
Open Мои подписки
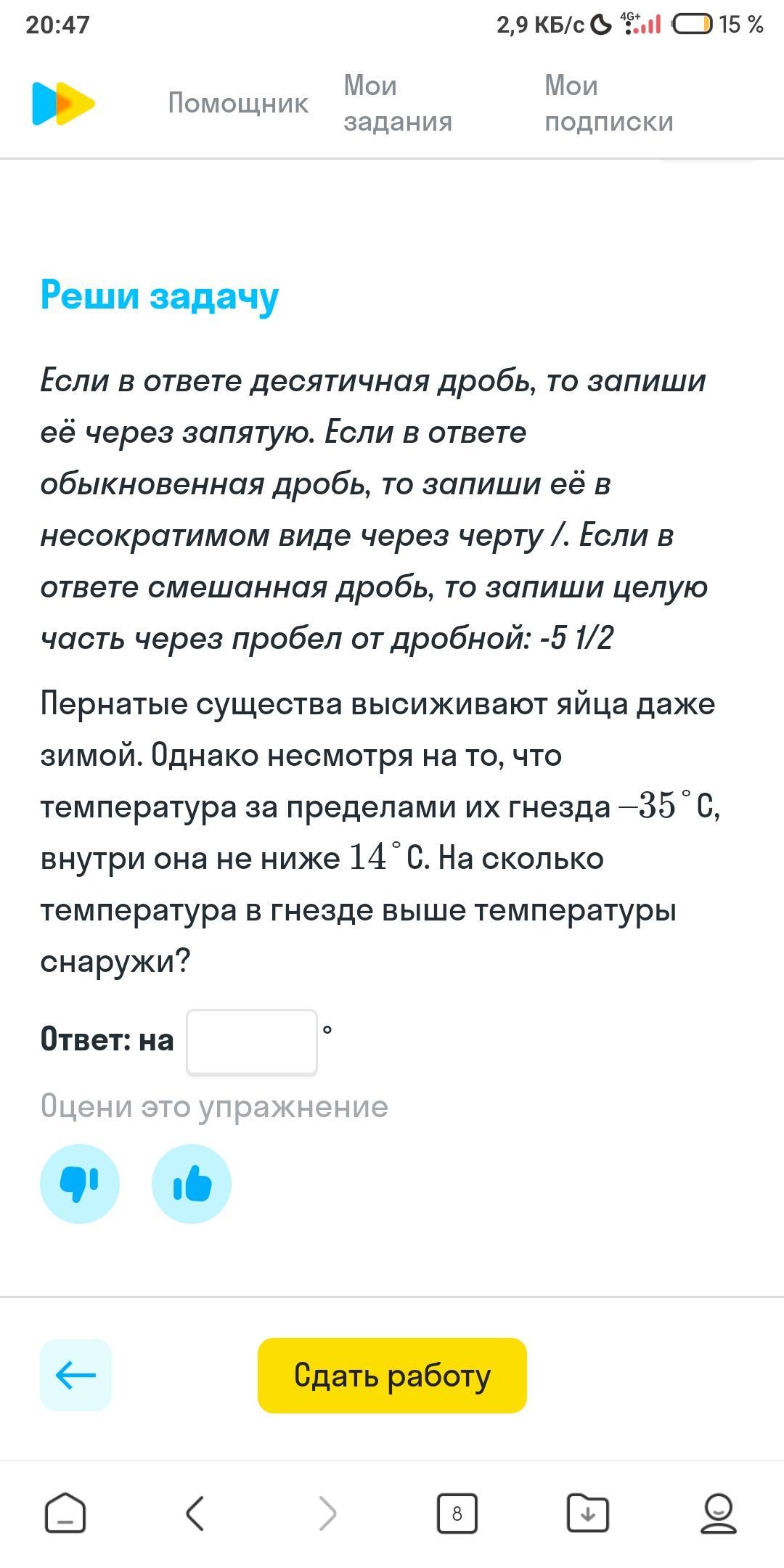(608, 103)
